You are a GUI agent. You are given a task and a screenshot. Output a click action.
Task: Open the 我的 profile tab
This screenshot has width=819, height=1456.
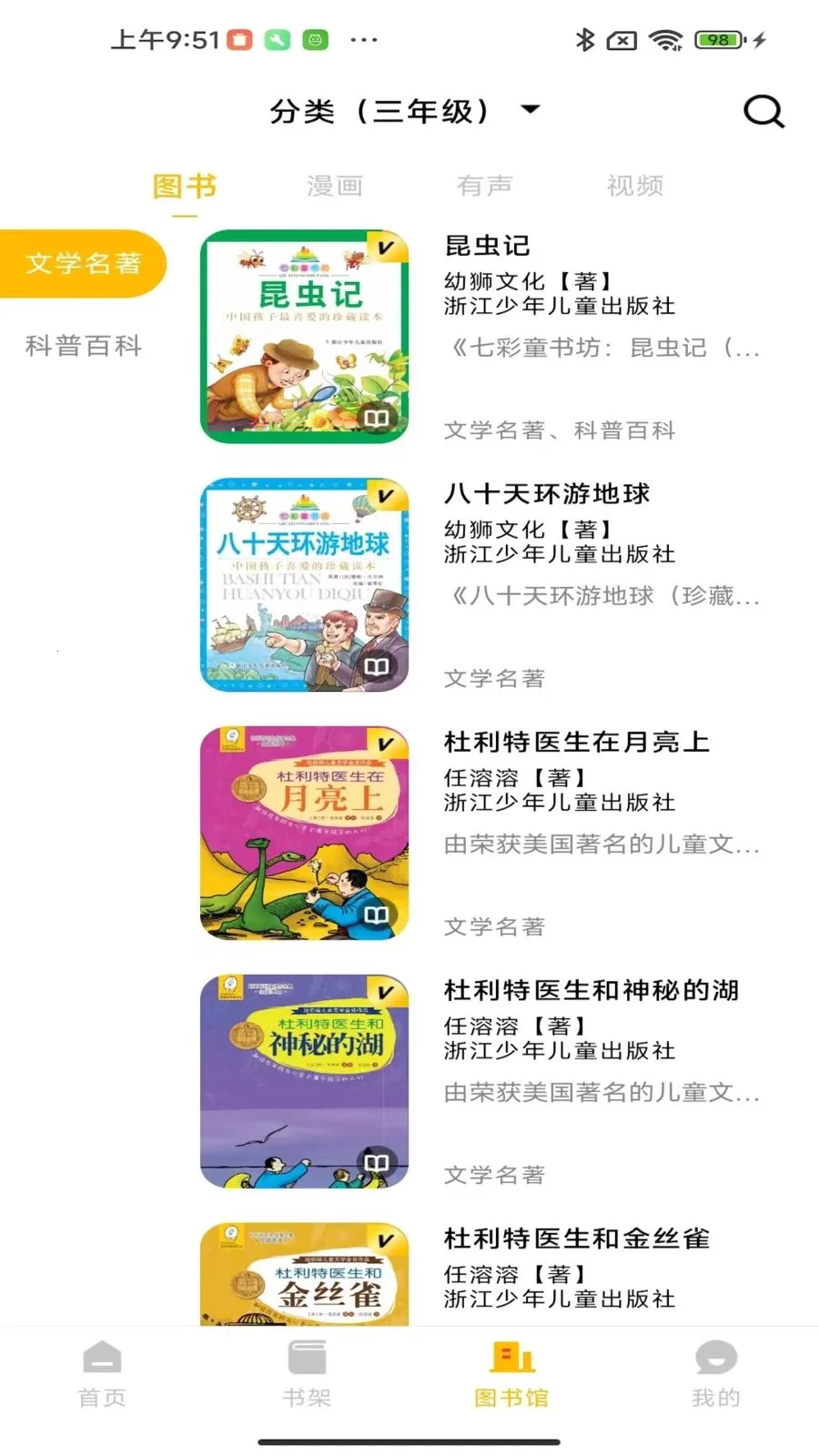(716, 1375)
